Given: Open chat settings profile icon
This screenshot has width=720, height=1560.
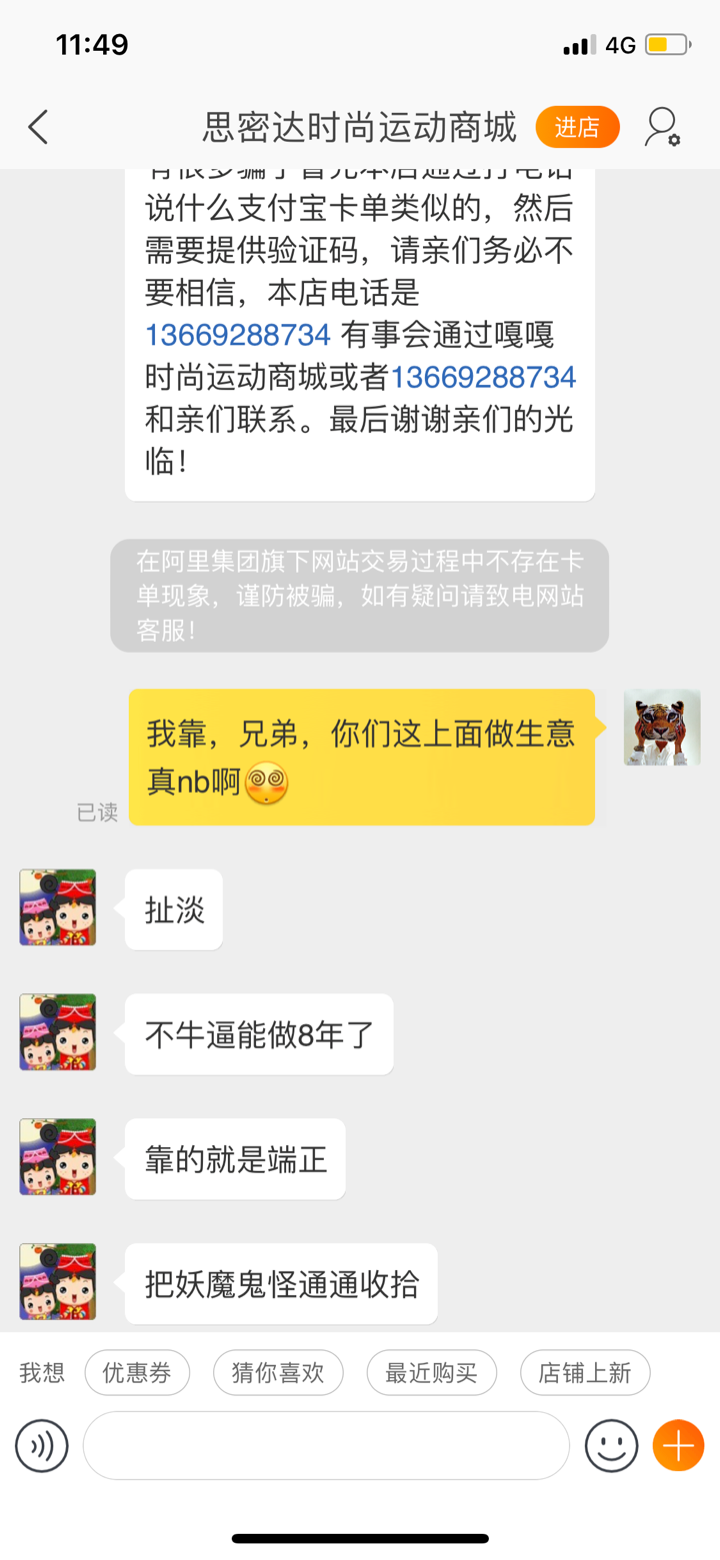Looking at the screenshot, I should [662, 128].
